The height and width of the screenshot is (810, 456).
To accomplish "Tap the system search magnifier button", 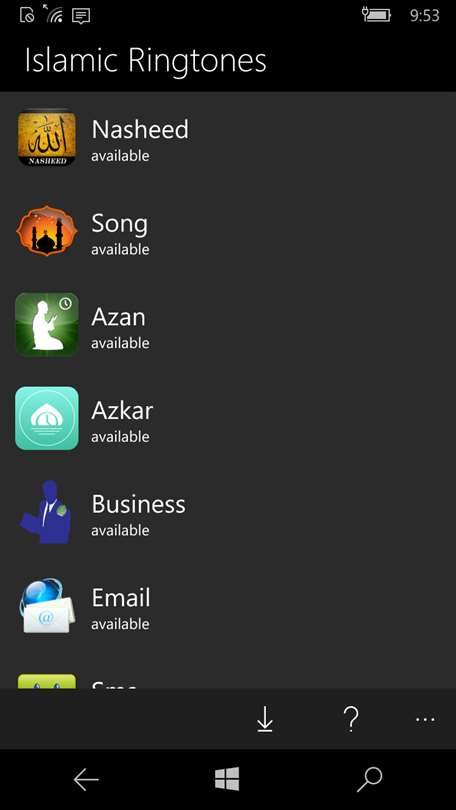I will (370, 780).
